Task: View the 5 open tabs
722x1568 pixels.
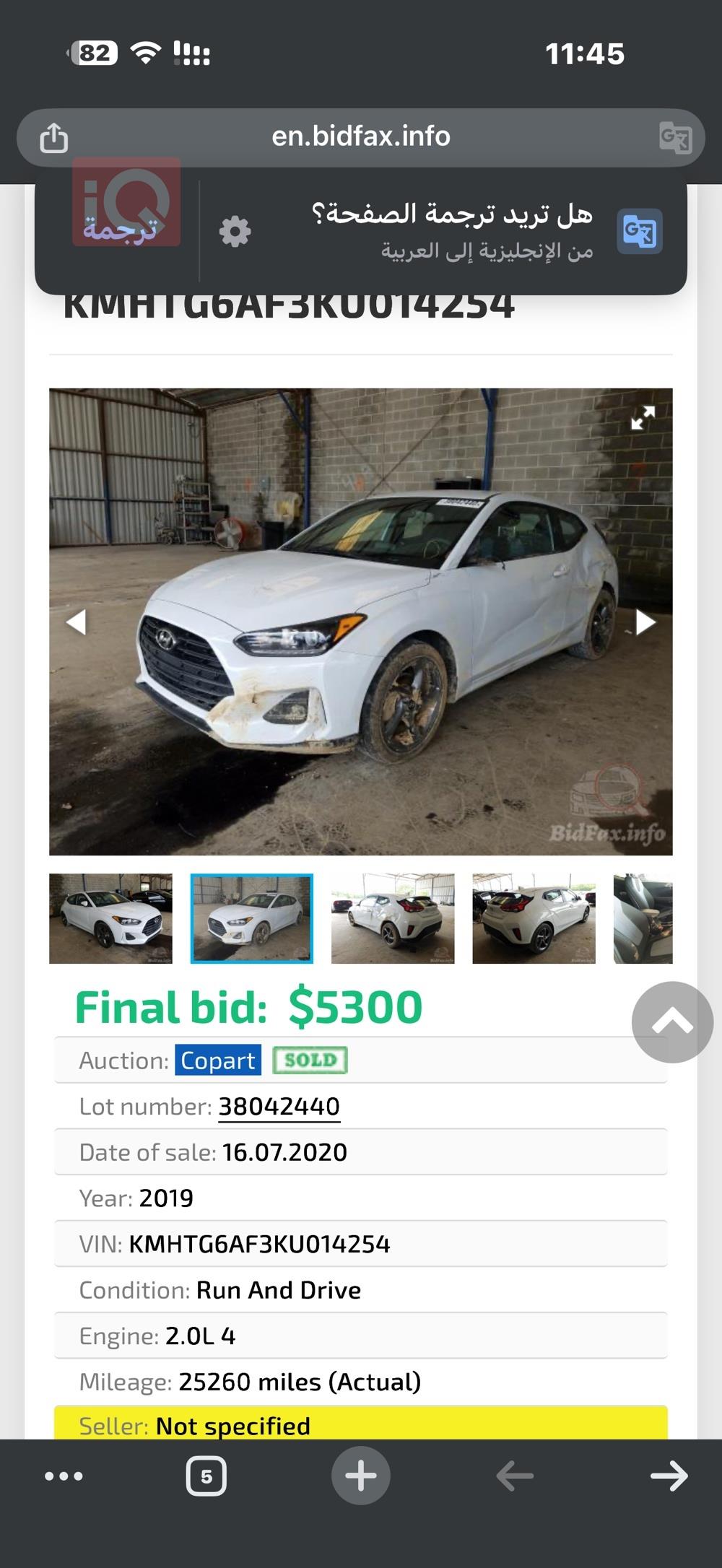Action: pyautogui.click(x=206, y=1476)
